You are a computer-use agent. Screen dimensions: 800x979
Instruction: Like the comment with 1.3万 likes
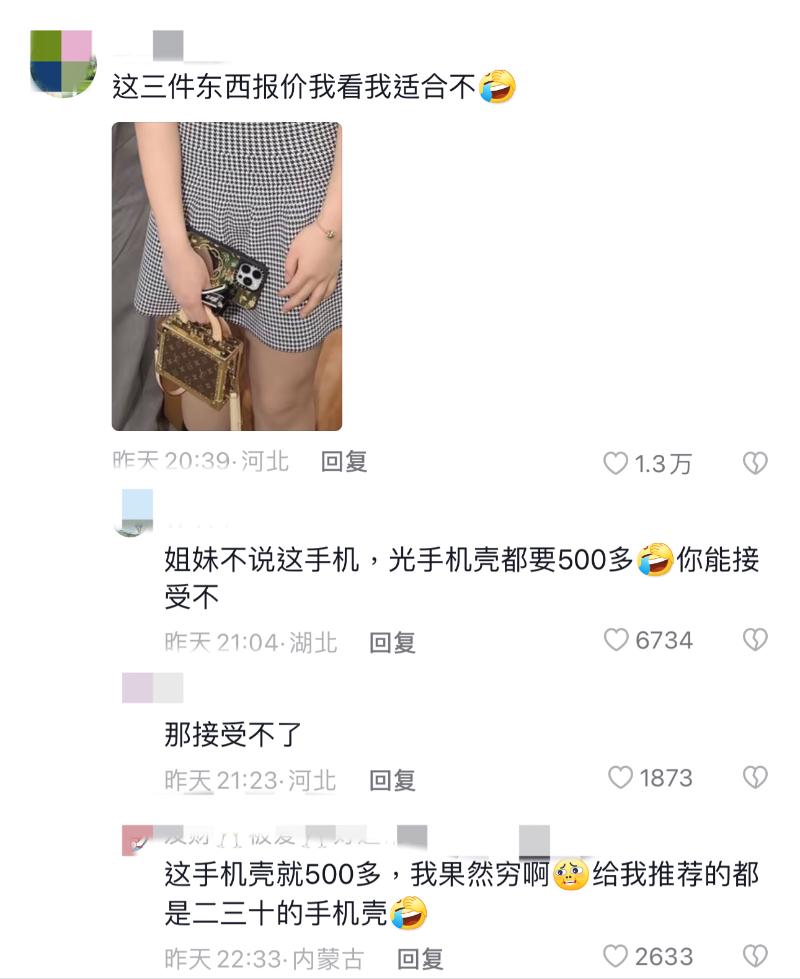click(x=616, y=463)
